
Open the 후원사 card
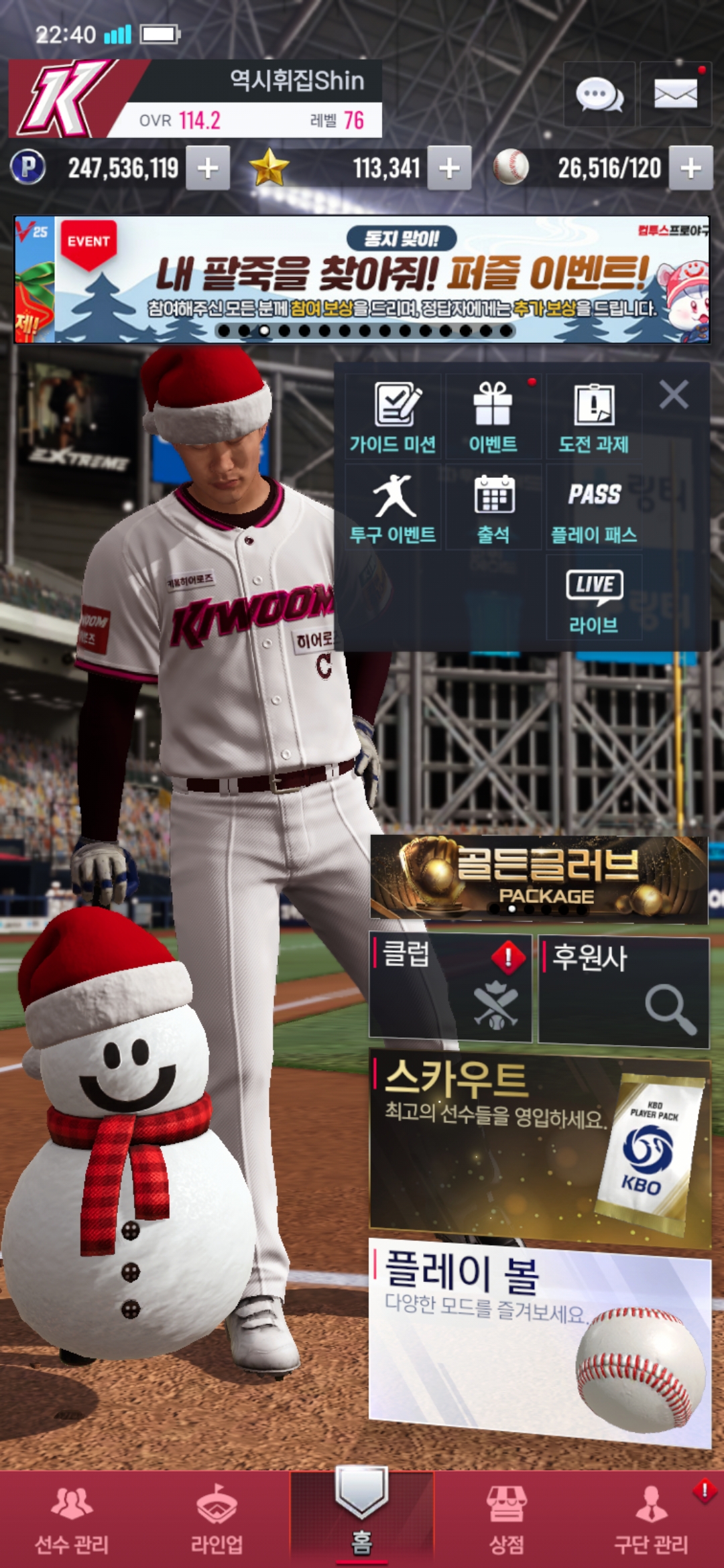(x=623, y=992)
